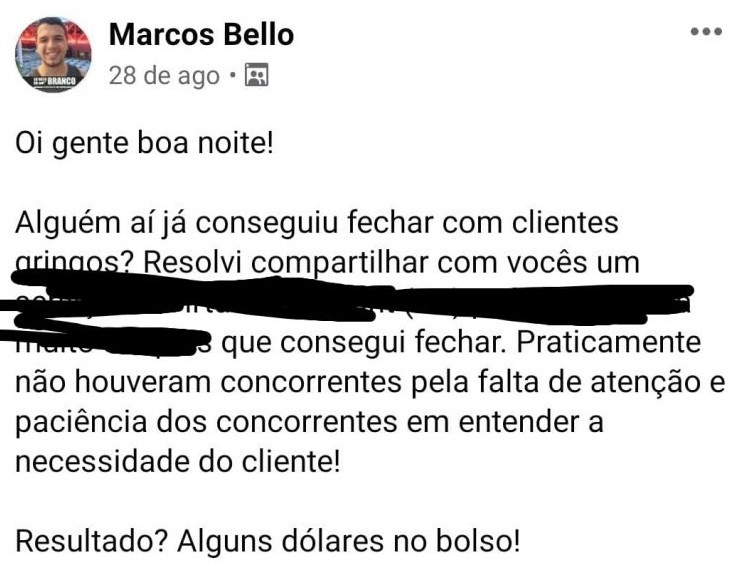Open the post's three-dot overflow menu

click(x=705, y=32)
